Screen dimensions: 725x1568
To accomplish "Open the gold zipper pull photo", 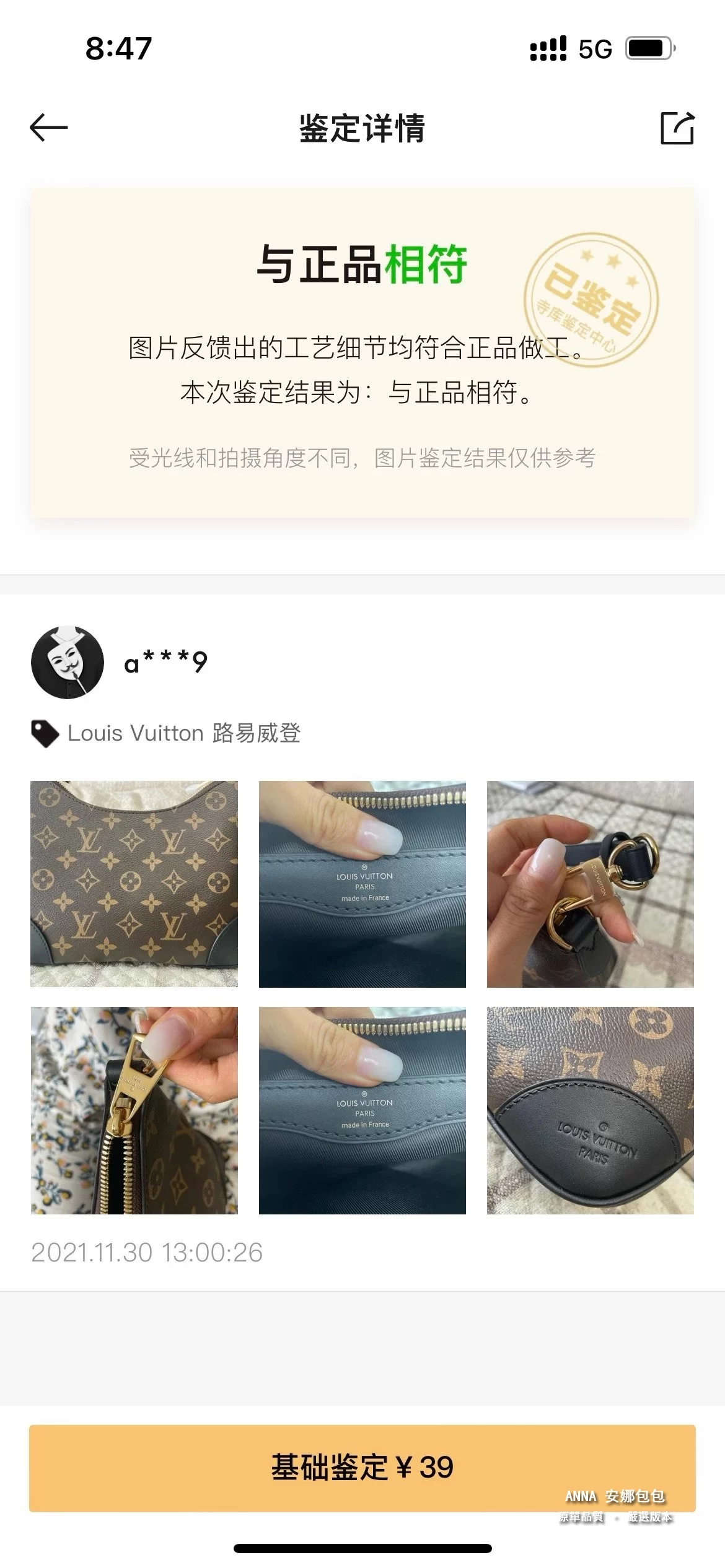I will [x=134, y=1110].
